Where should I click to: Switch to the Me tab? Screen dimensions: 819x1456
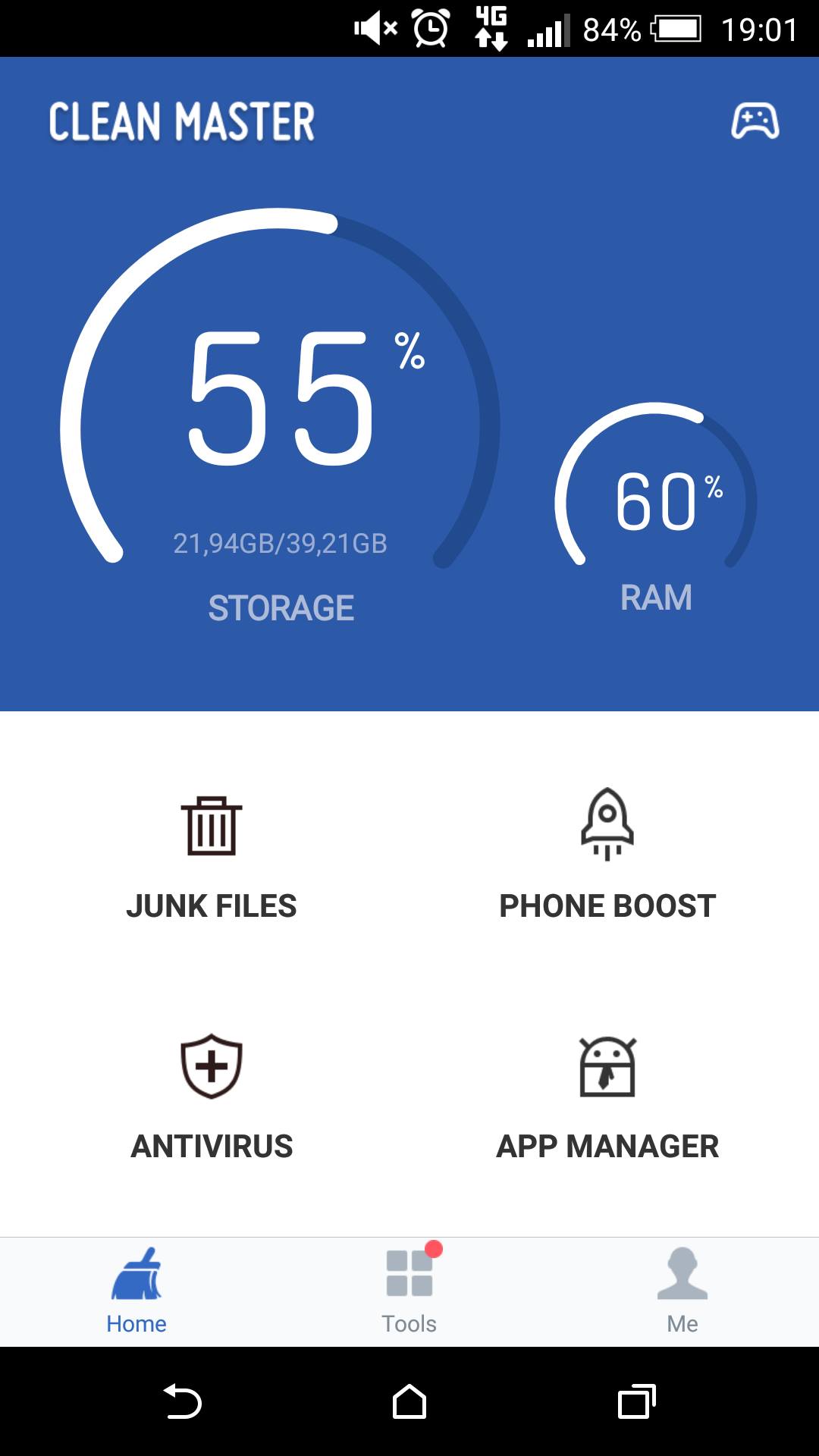pyautogui.click(x=682, y=1292)
